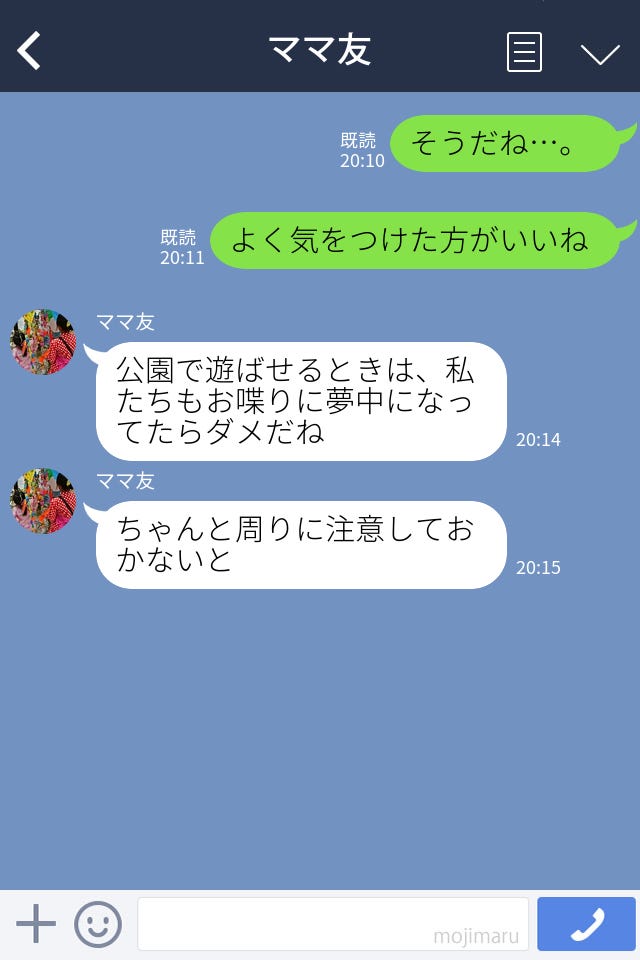Open the plus attachment menu
Viewport: 640px width, 960px height.
pos(36,924)
